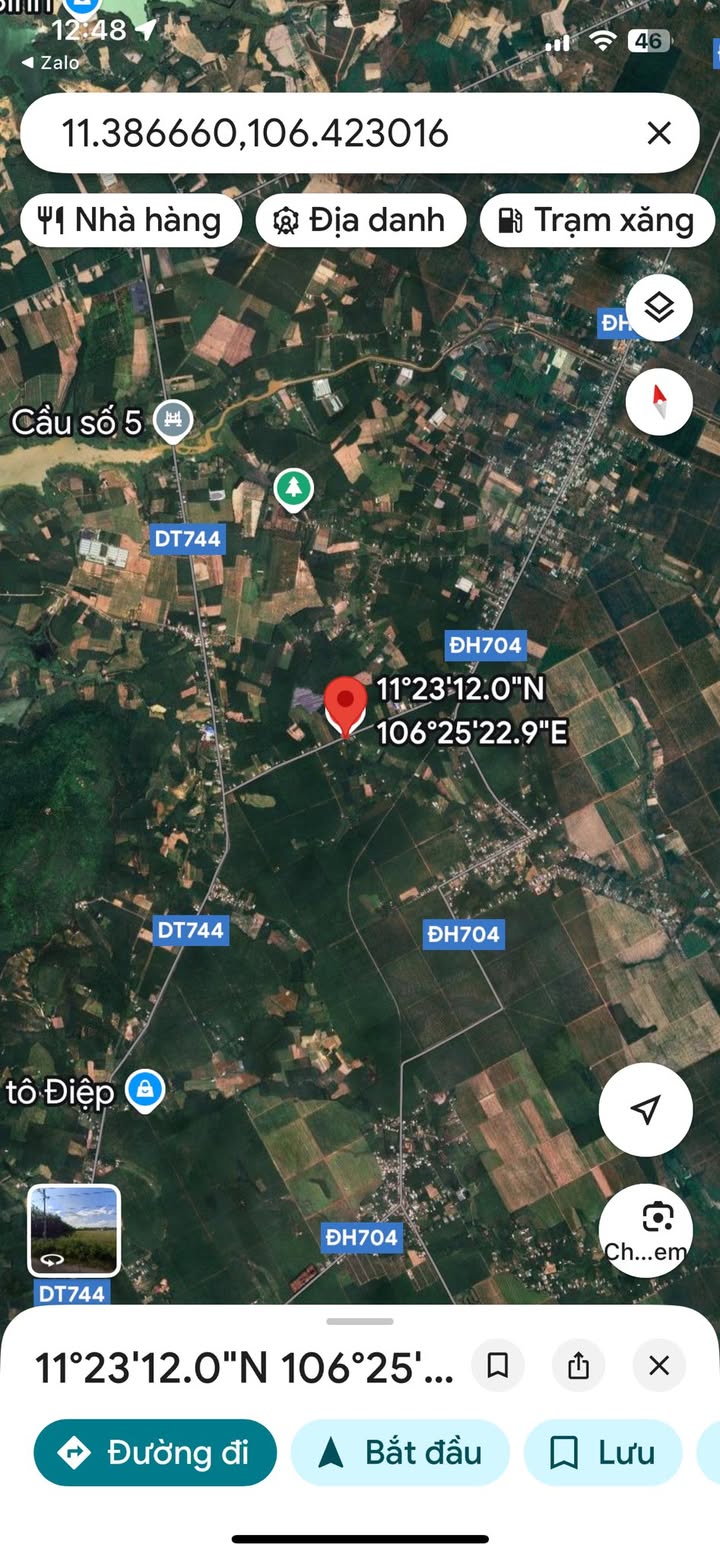This screenshot has width=720, height=1557.
Task: Start navigation with Bắt đầu
Action: pos(400,1452)
